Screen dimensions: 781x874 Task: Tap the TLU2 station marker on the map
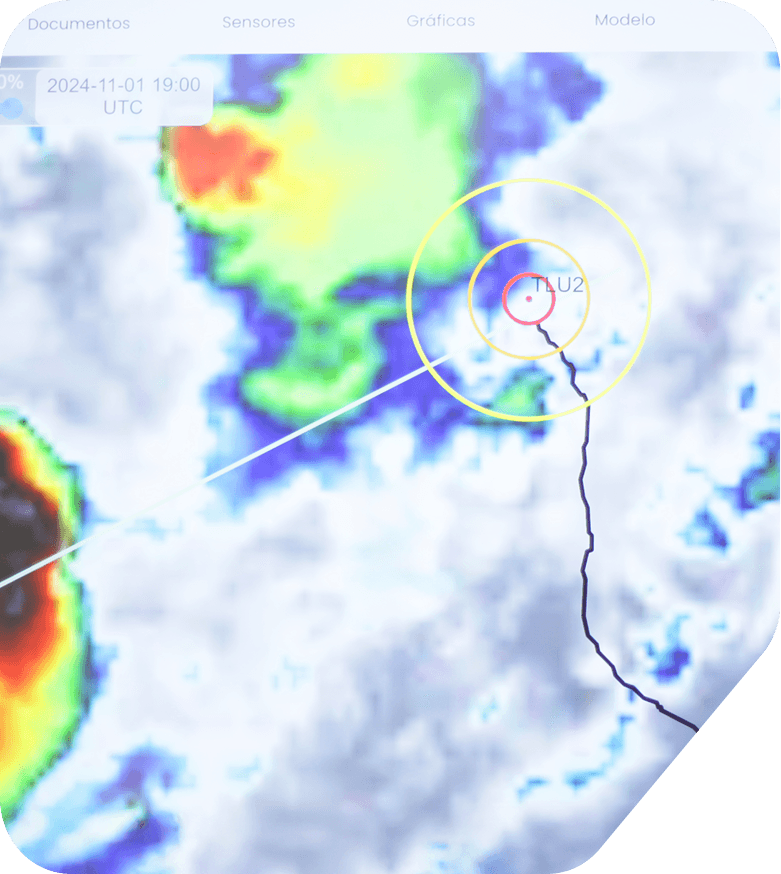click(529, 298)
